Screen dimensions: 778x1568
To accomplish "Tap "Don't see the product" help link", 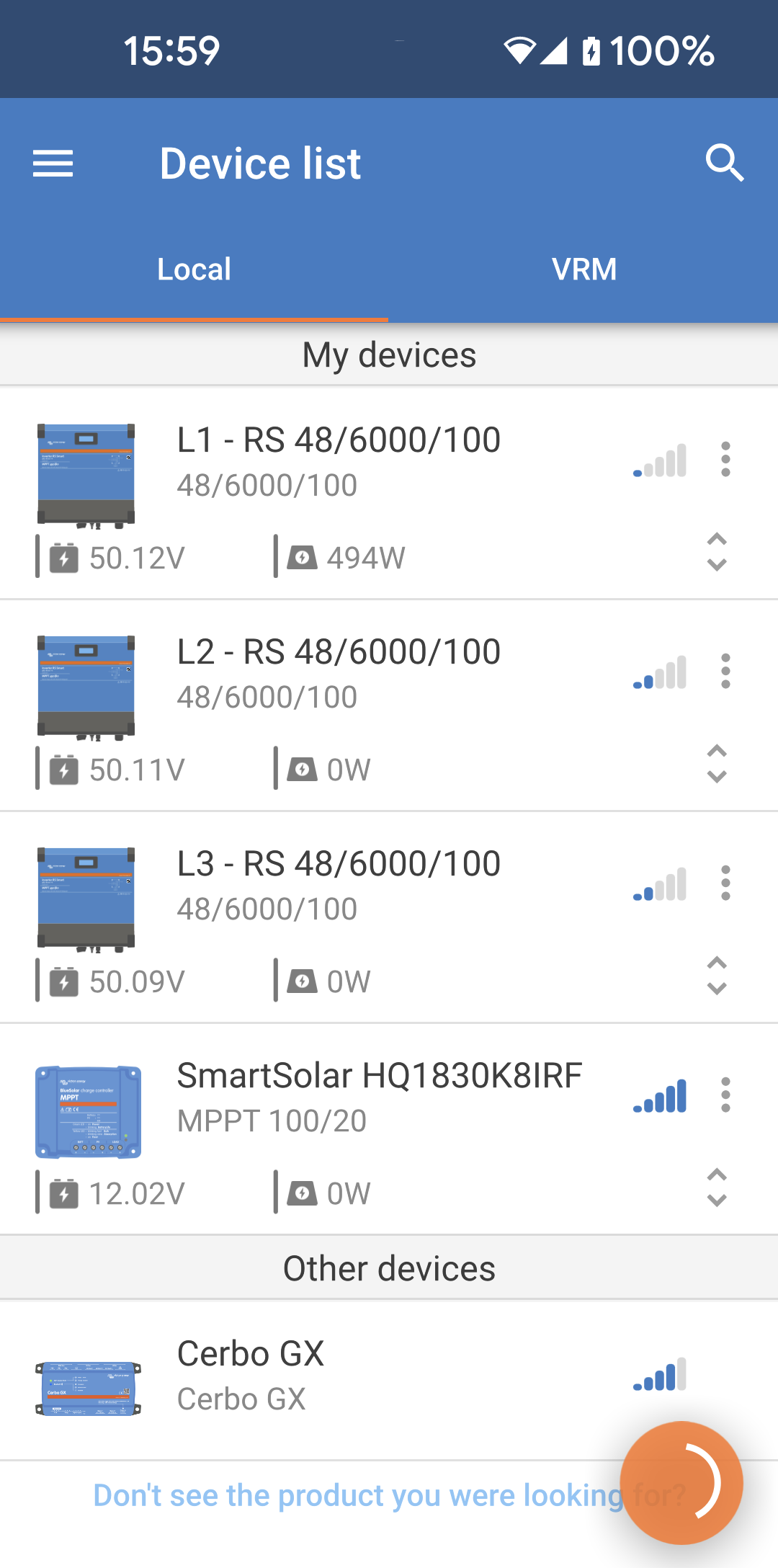I will point(346,1496).
